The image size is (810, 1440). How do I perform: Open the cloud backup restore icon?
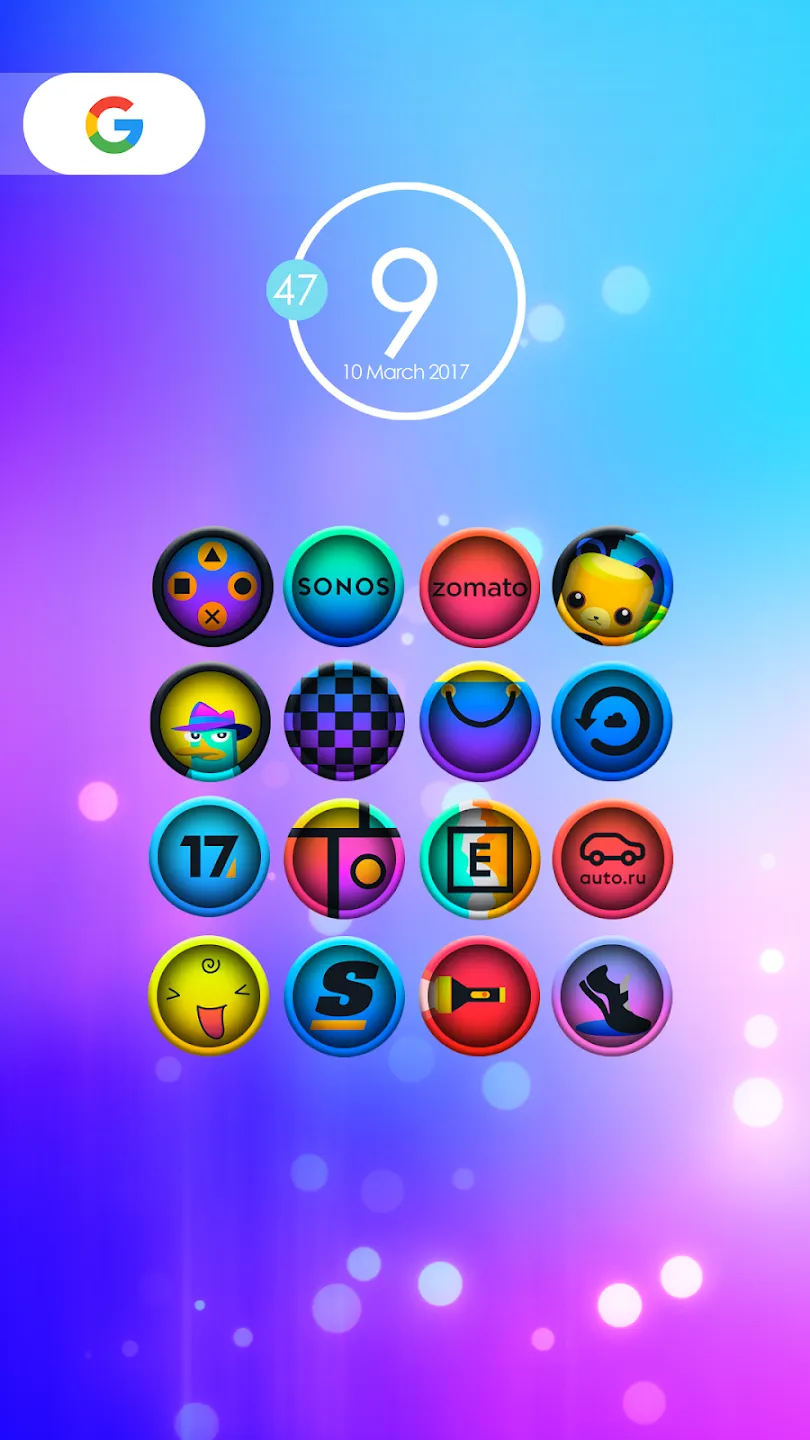(612, 721)
